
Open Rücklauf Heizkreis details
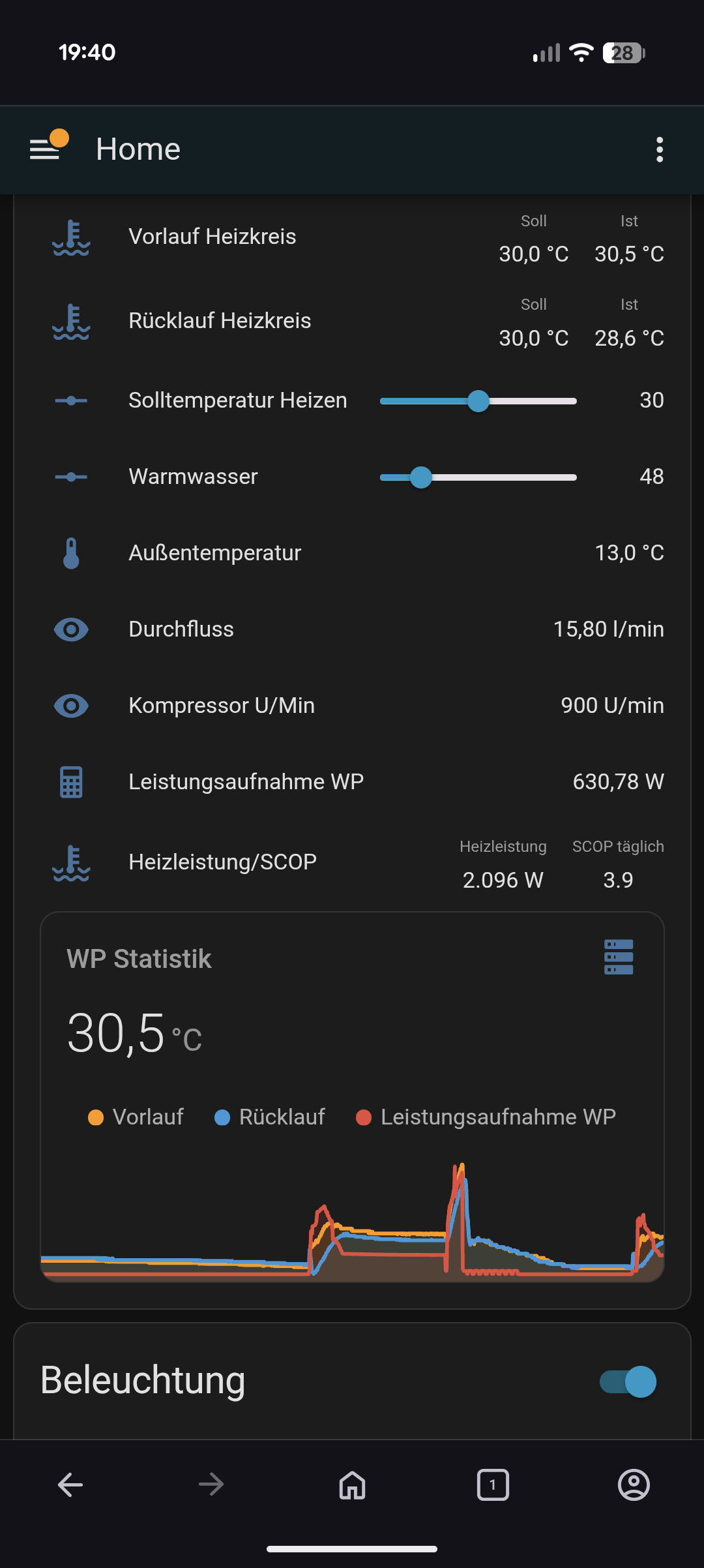(220, 321)
